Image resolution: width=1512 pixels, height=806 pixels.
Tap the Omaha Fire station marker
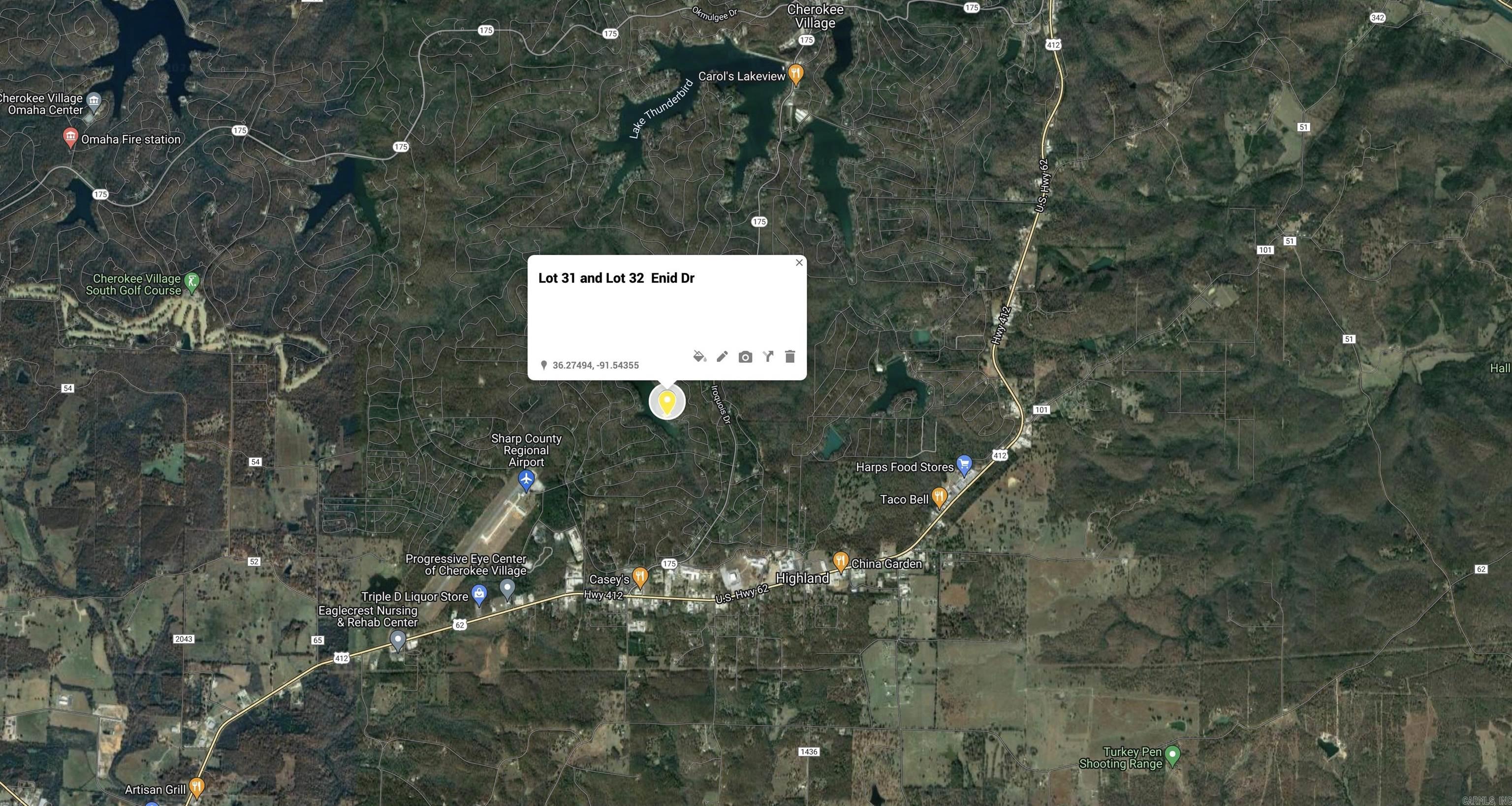[x=70, y=137]
